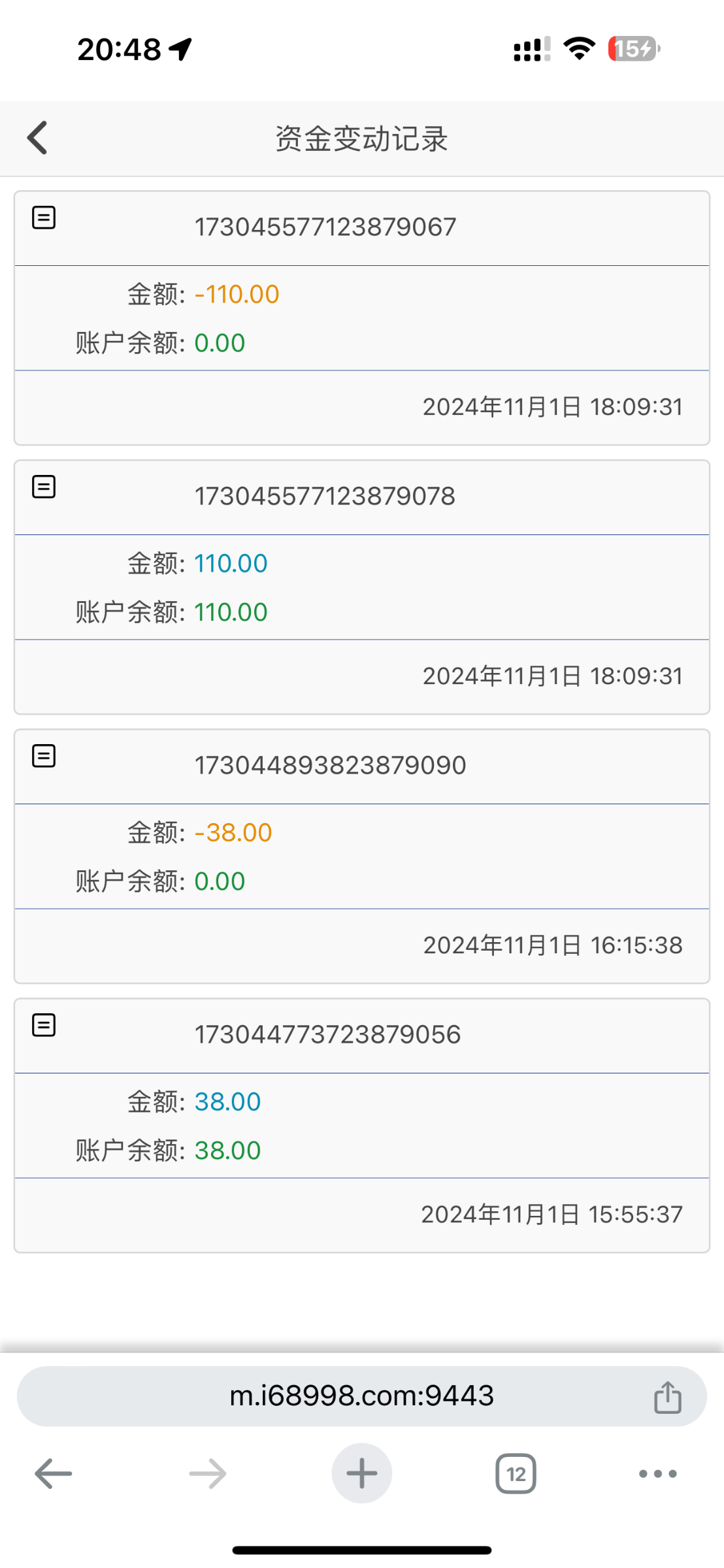The height and width of the screenshot is (1568, 724).
Task: Open the tab switcher showing 12 tabs
Action: (516, 1474)
